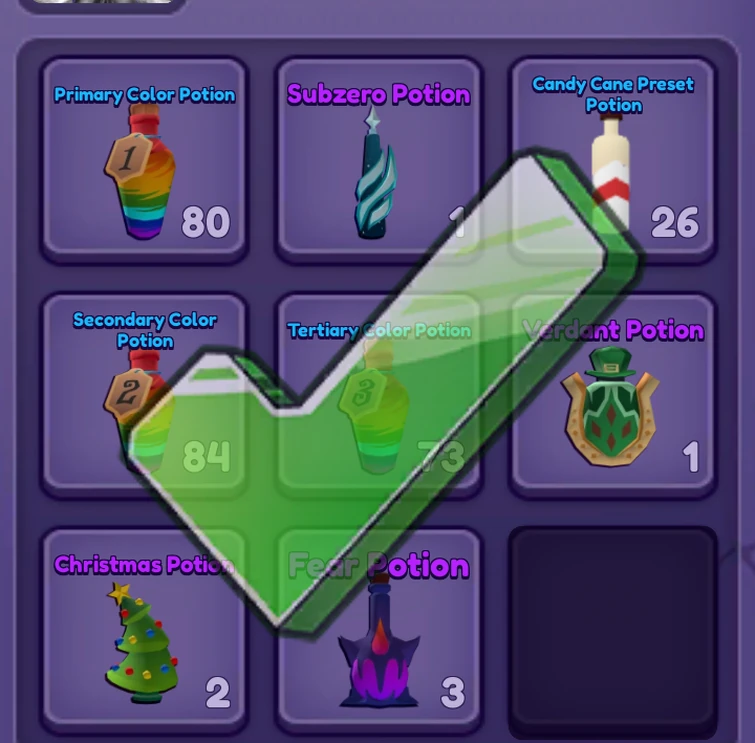Open the Subzero Potion item
This screenshot has width=755, height=743.
[x=378, y=160]
